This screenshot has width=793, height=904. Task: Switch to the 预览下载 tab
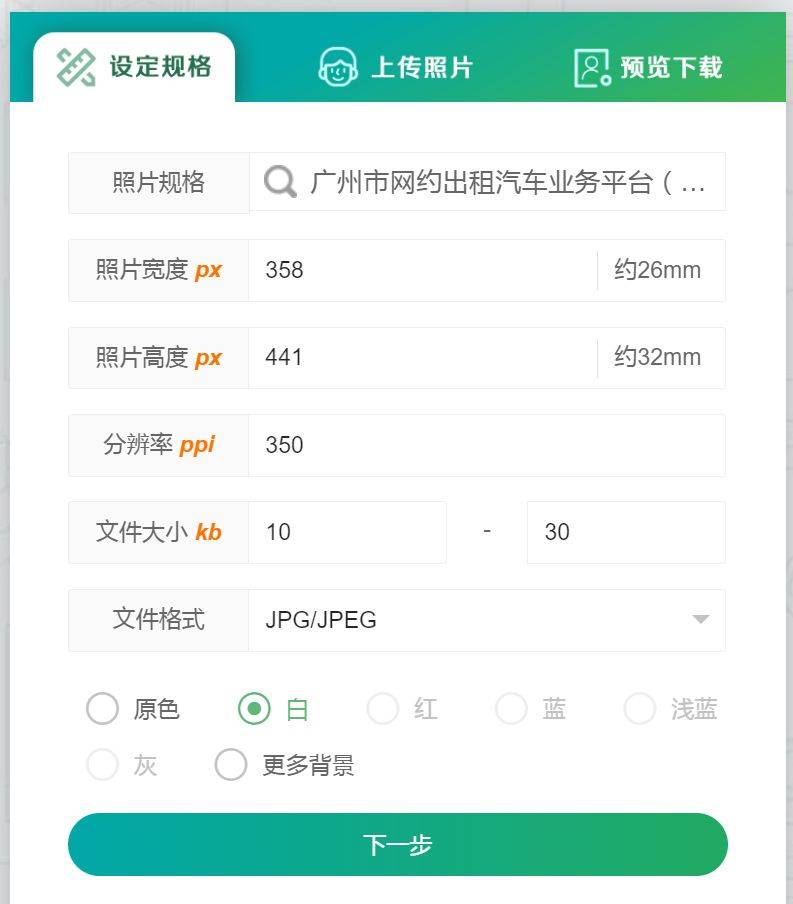point(648,66)
